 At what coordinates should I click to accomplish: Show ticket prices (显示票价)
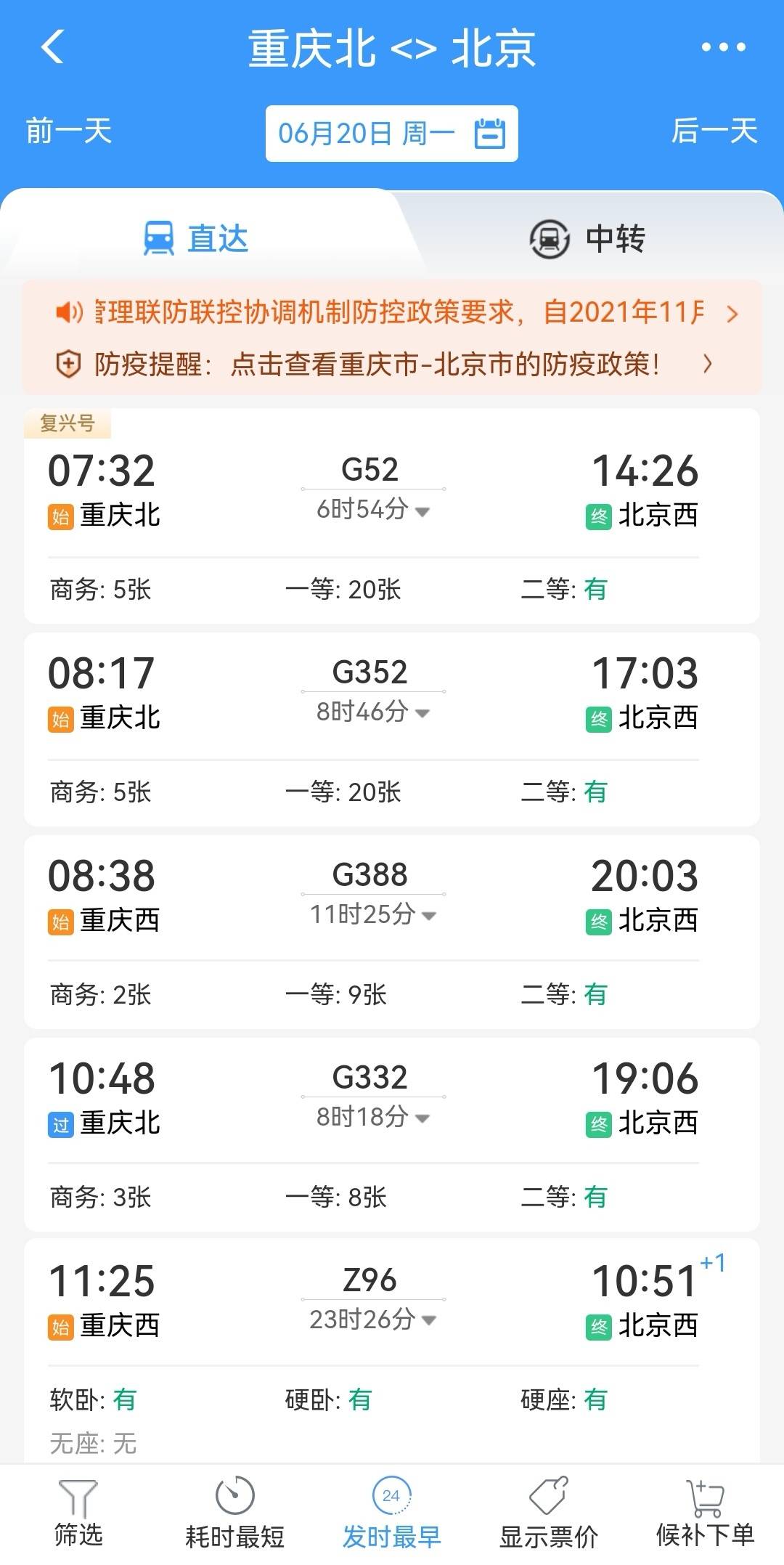548,1514
